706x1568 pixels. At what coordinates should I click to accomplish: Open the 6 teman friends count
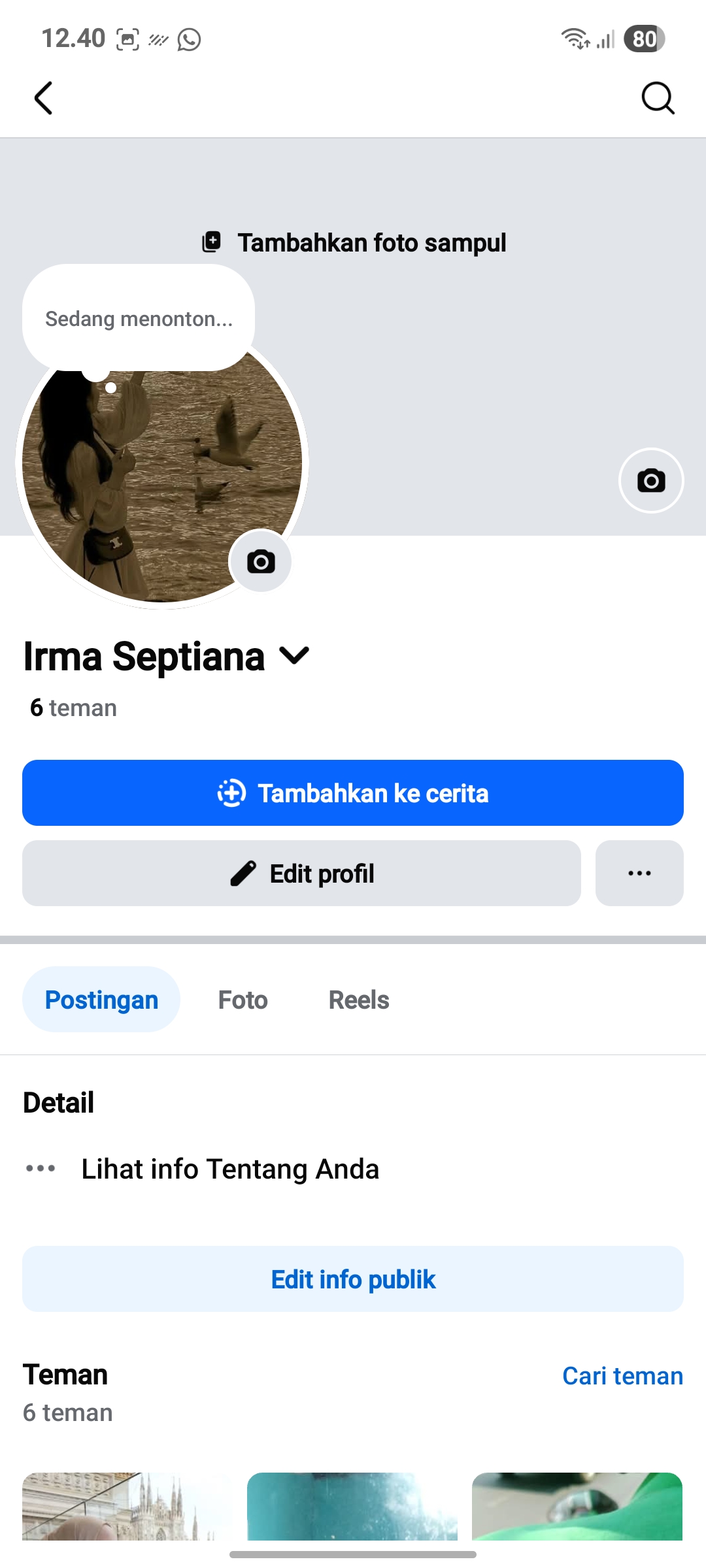(74, 708)
